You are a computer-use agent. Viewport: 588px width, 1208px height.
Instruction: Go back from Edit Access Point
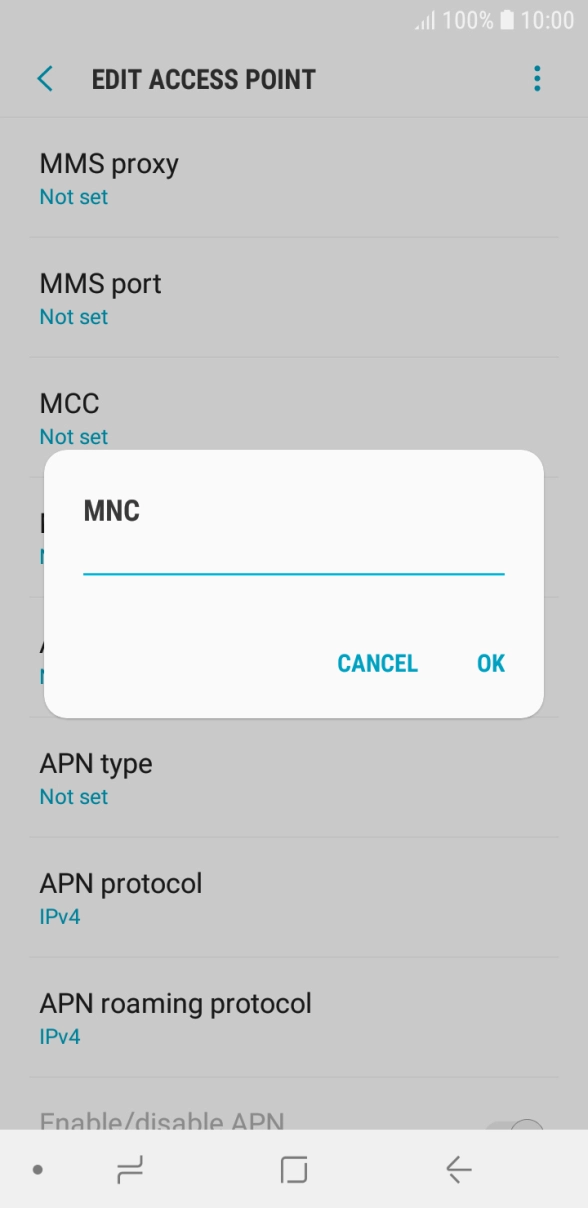pyautogui.click(x=45, y=79)
